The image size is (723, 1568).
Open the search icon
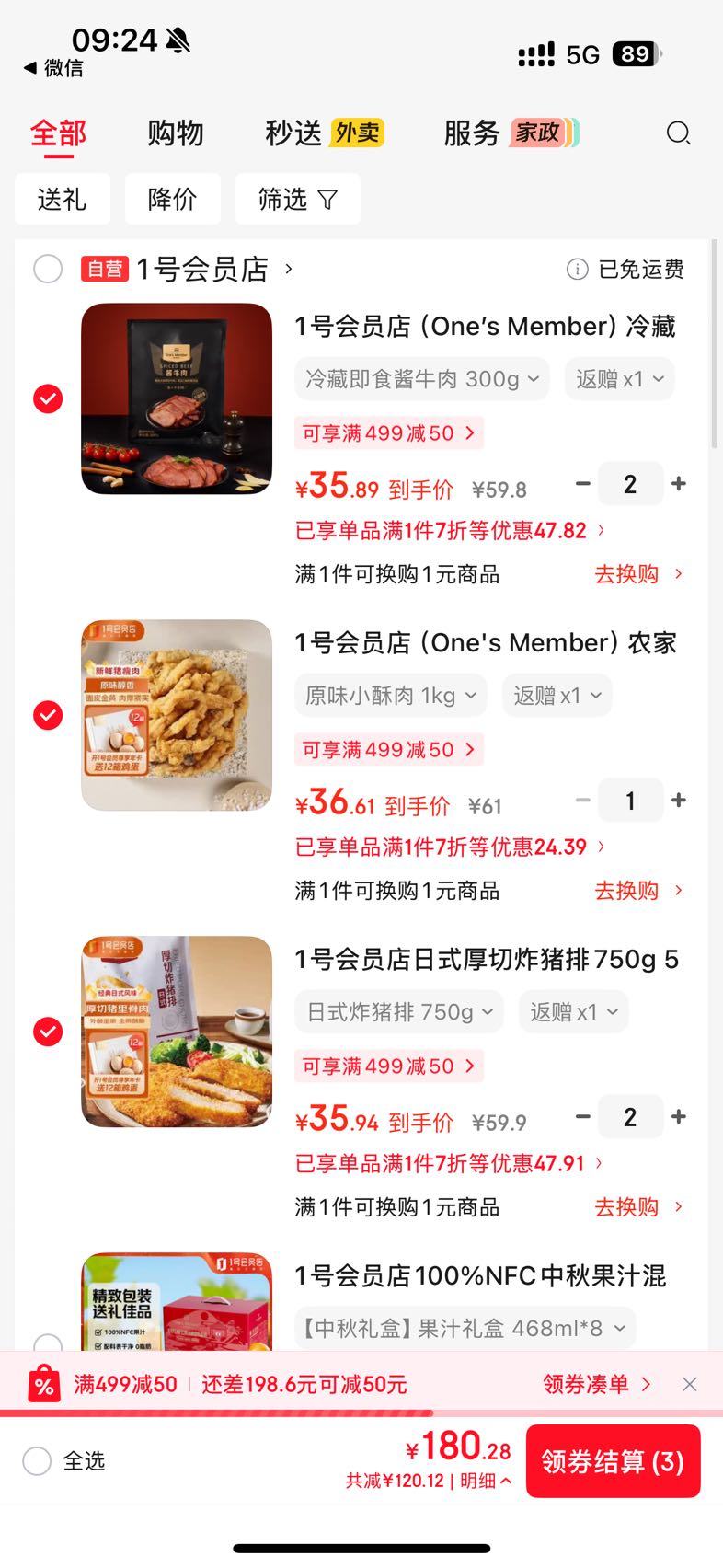679,133
